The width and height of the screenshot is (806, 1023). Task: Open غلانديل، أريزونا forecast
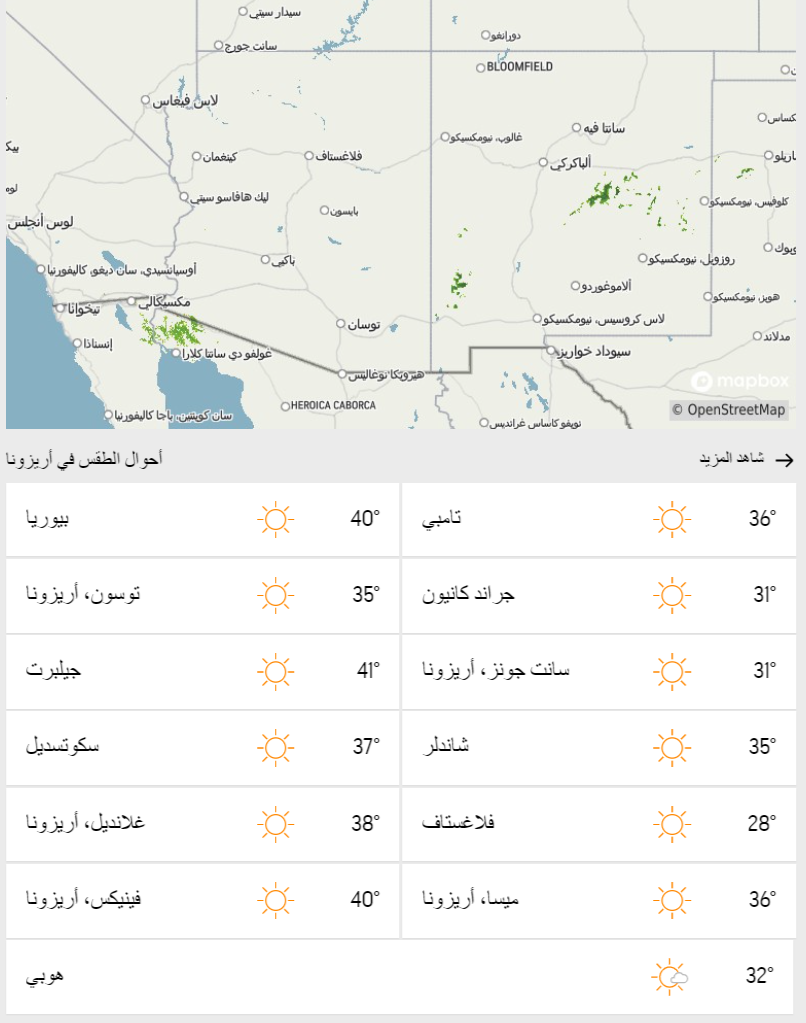[x=203, y=823]
